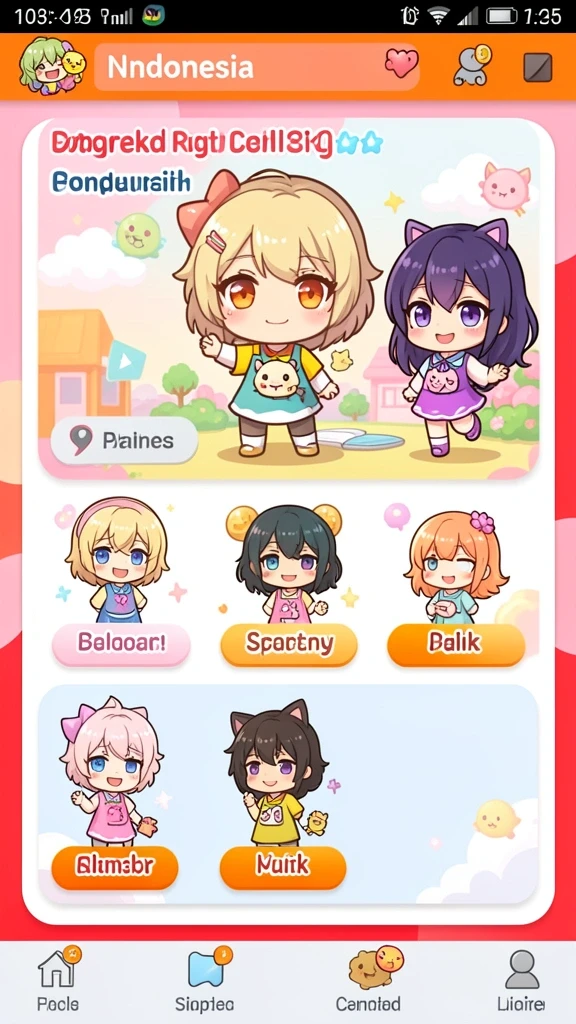
Task: Select the Belooar! button
Action: 121,644
